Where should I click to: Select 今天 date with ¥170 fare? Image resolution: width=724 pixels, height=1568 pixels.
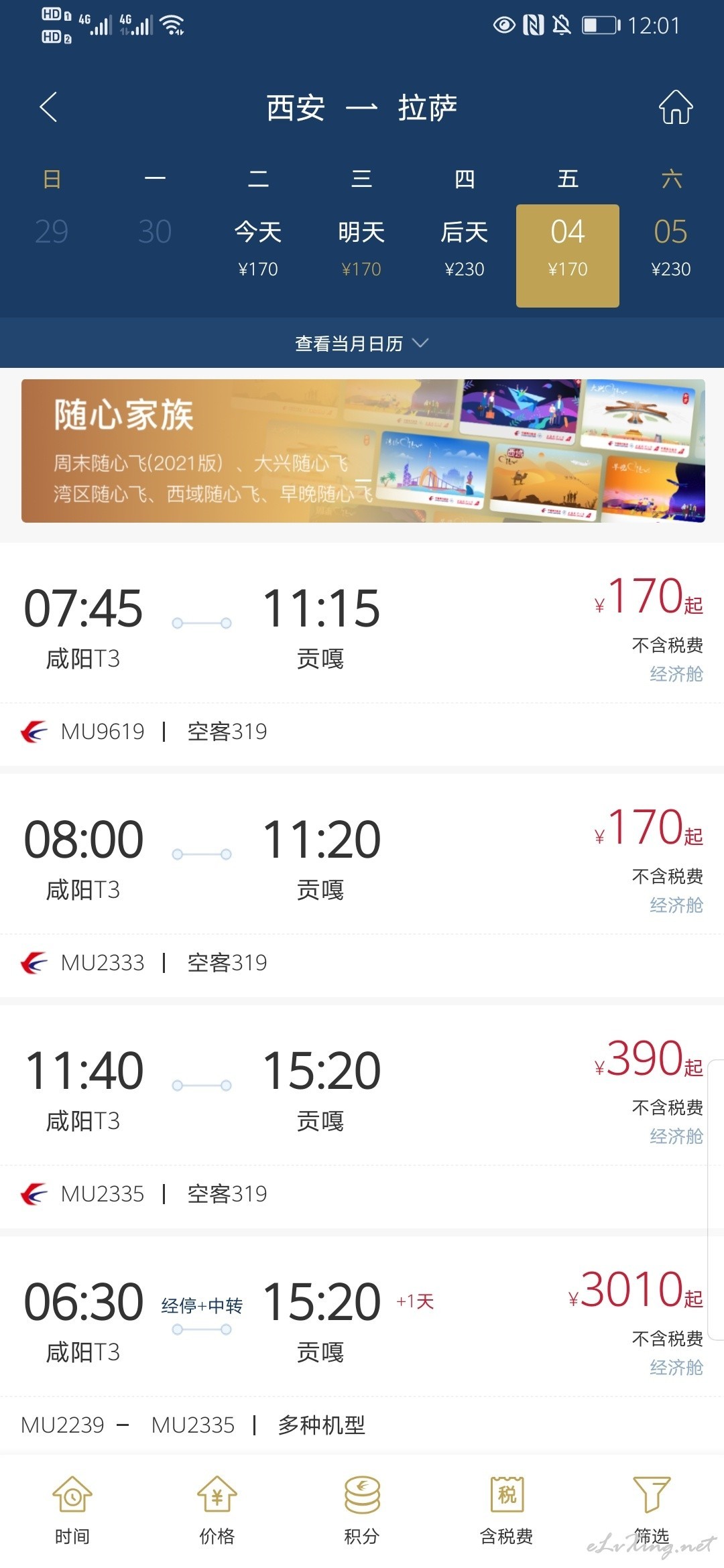click(x=258, y=249)
